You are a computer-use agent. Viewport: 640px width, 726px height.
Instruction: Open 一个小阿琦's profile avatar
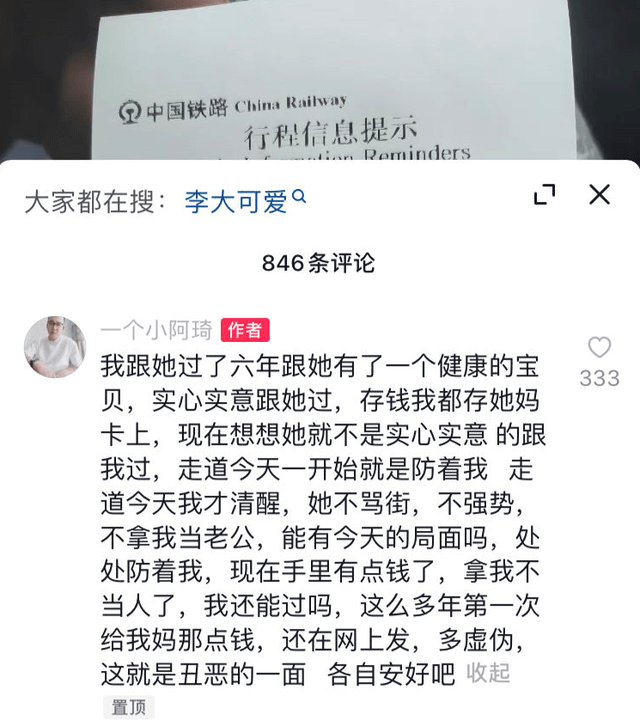55,347
